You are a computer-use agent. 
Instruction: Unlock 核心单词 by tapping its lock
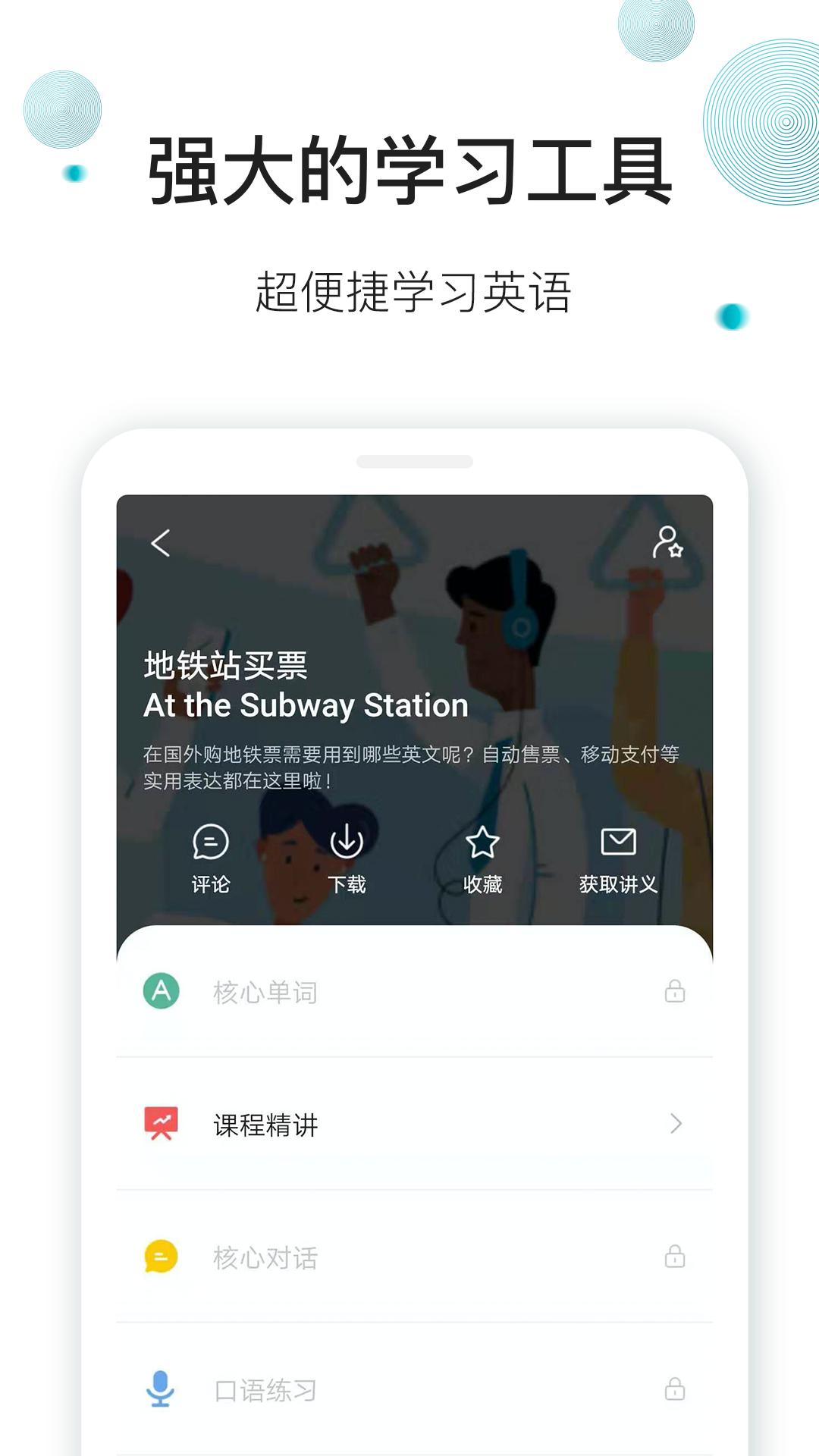[675, 990]
